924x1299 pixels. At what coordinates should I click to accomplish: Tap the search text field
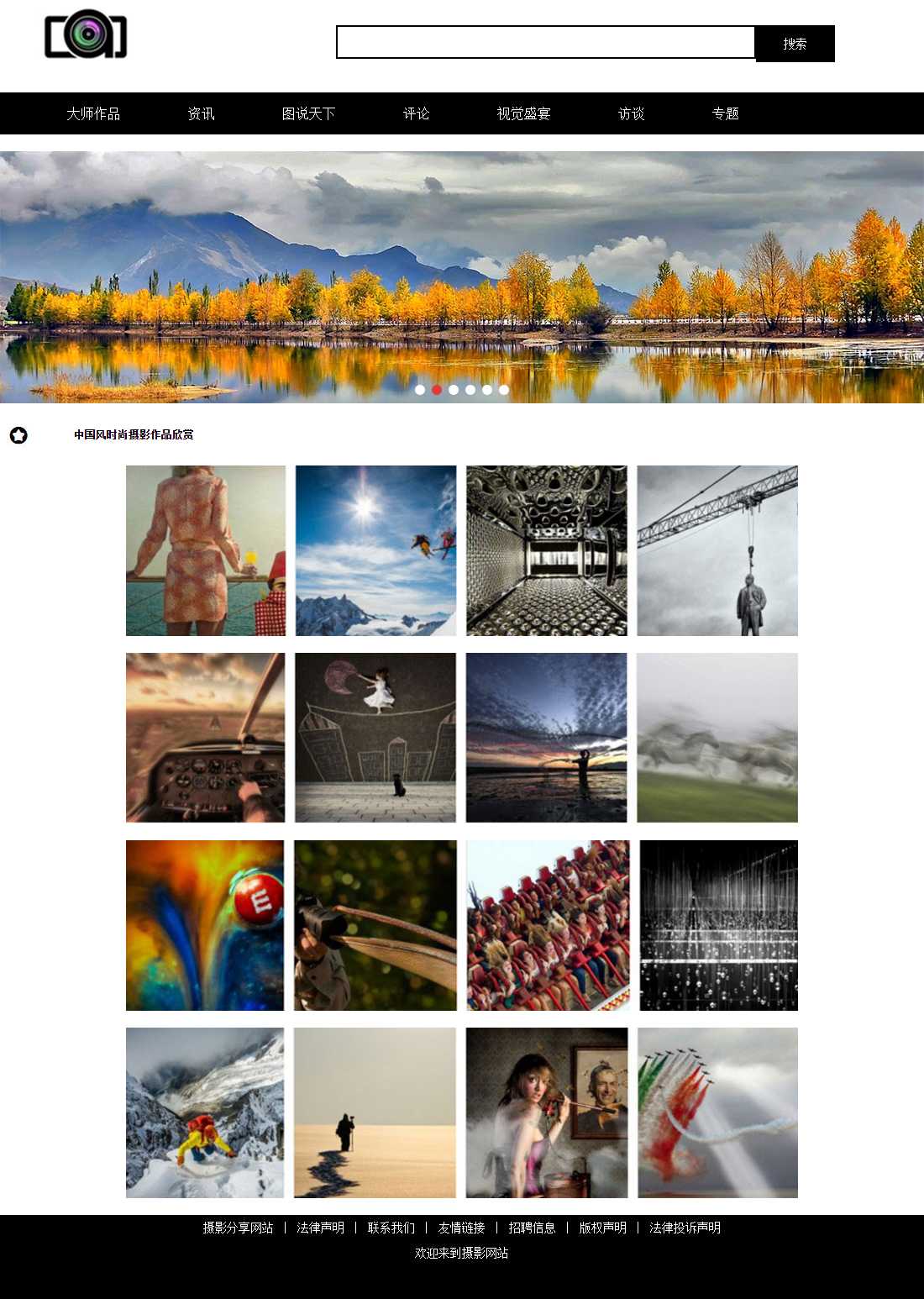545,42
